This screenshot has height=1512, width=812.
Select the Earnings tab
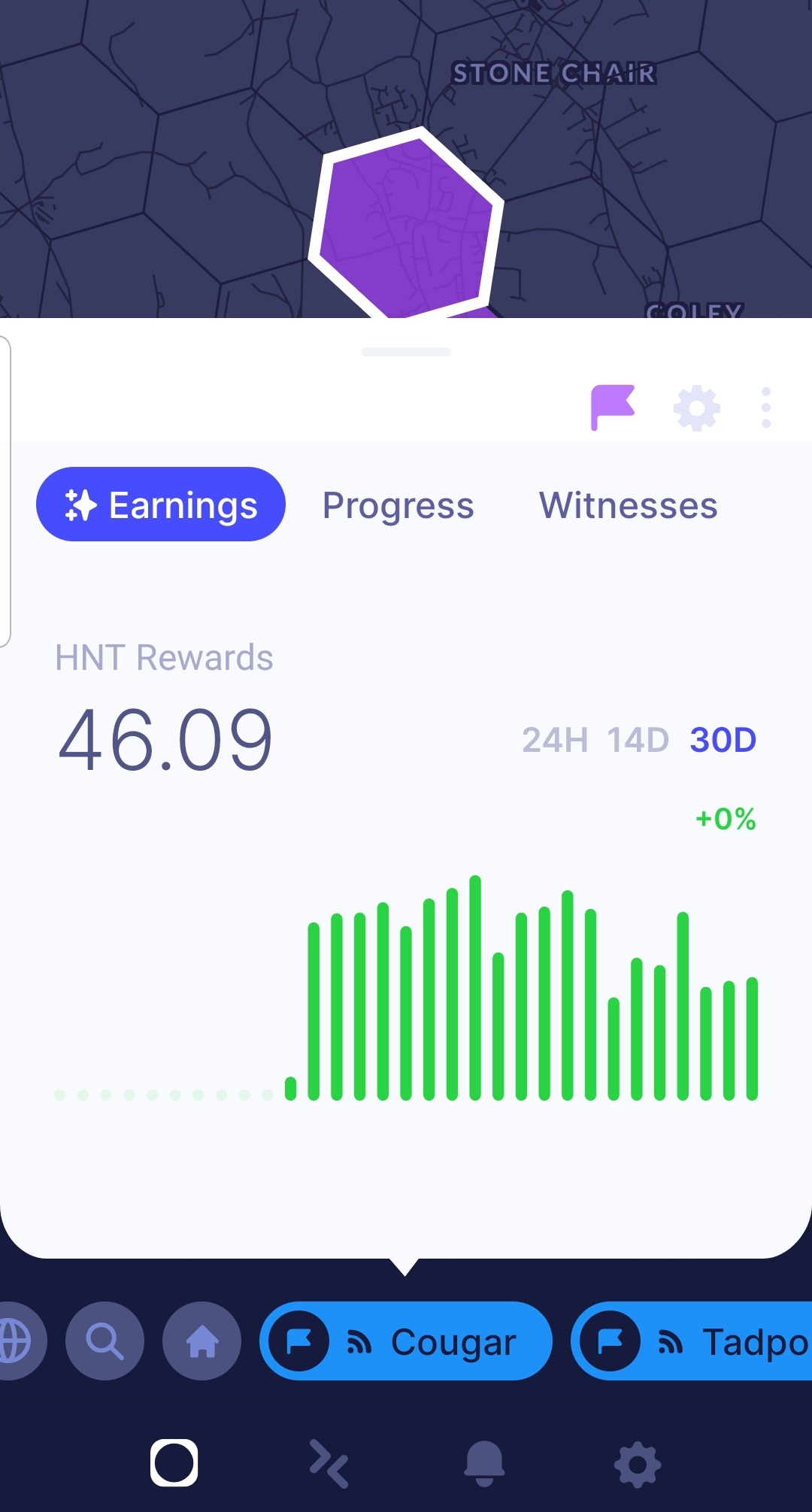161,505
